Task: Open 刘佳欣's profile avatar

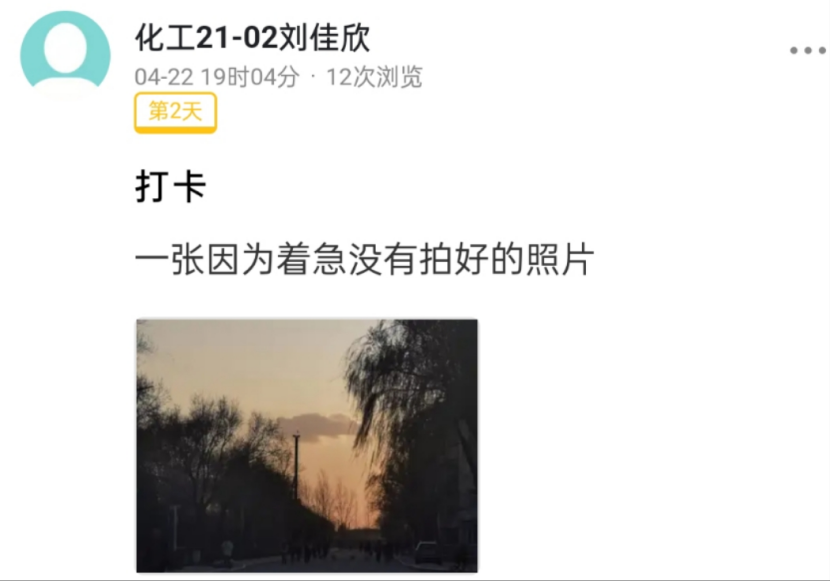Action: (65, 54)
